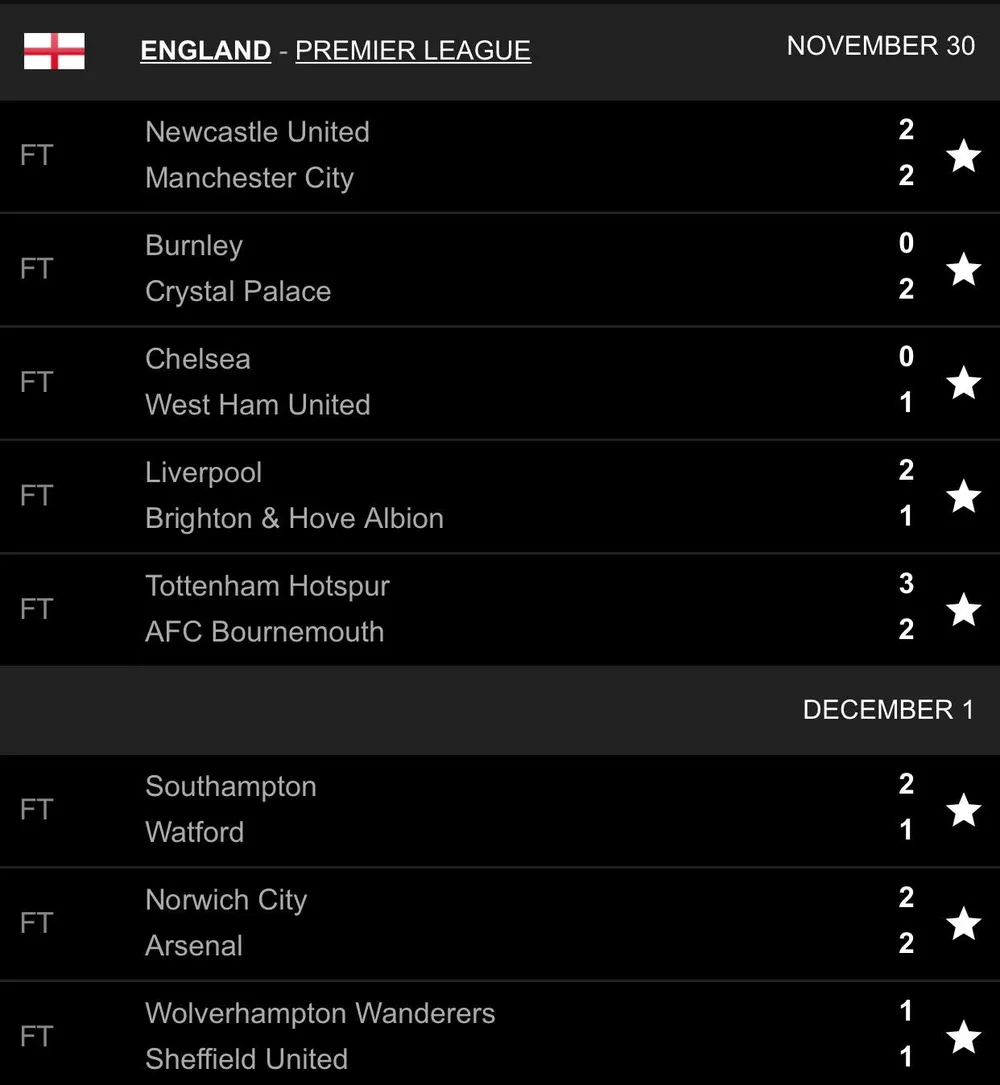
Task: Toggle favorite star for Chelsea vs West Ham
Action: [x=963, y=382]
